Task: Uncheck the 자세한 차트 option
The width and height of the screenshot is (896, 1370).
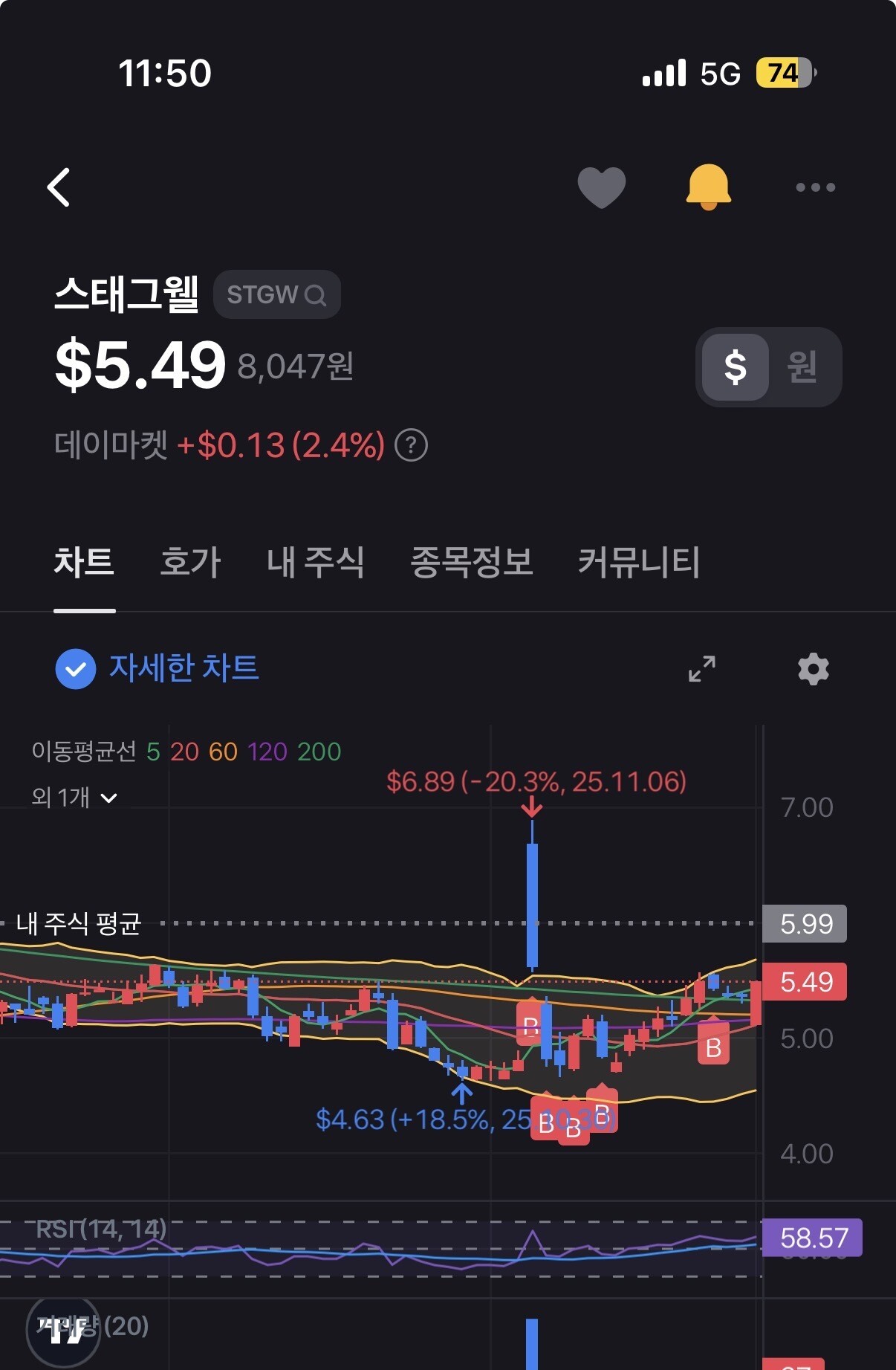Action: [x=76, y=669]
